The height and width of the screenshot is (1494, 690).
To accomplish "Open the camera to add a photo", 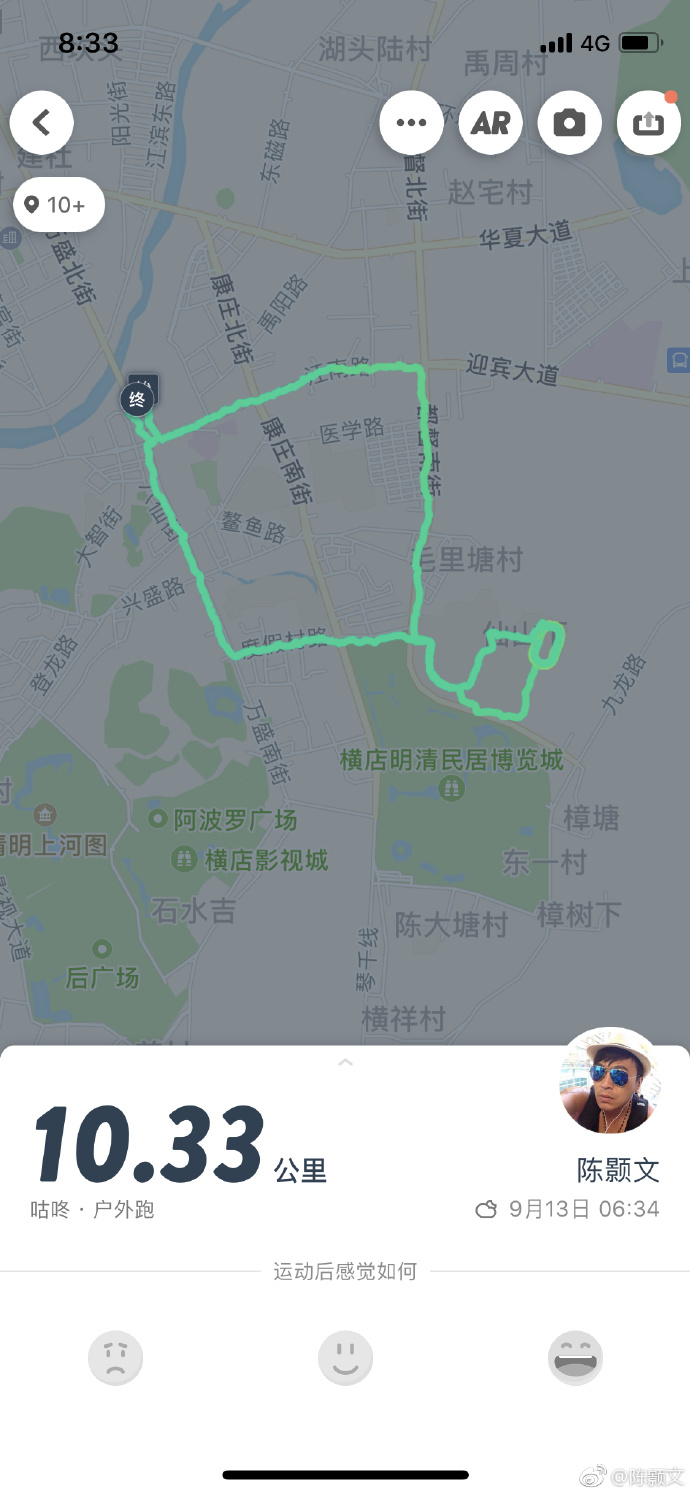I will [569, 123].
